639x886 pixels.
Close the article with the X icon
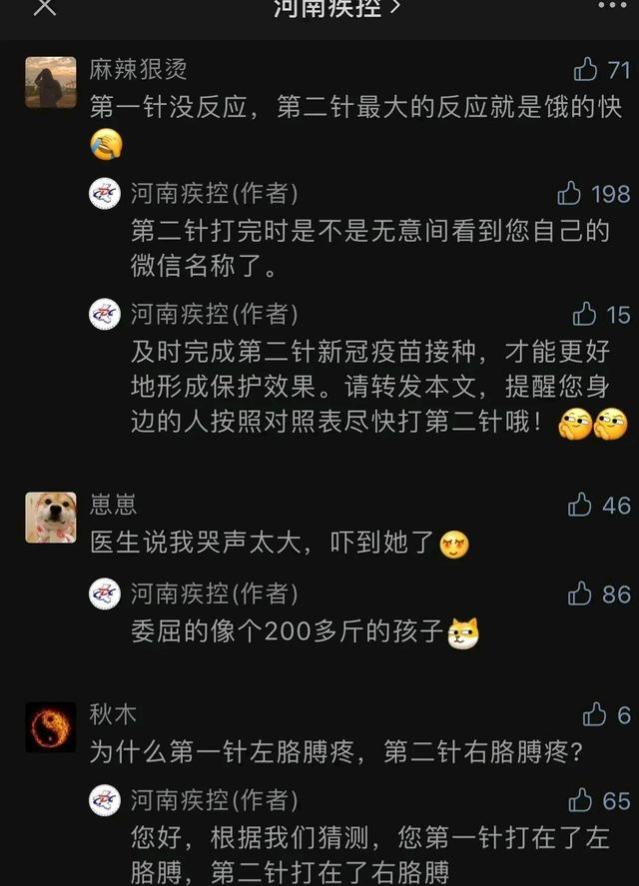point(45,8)
